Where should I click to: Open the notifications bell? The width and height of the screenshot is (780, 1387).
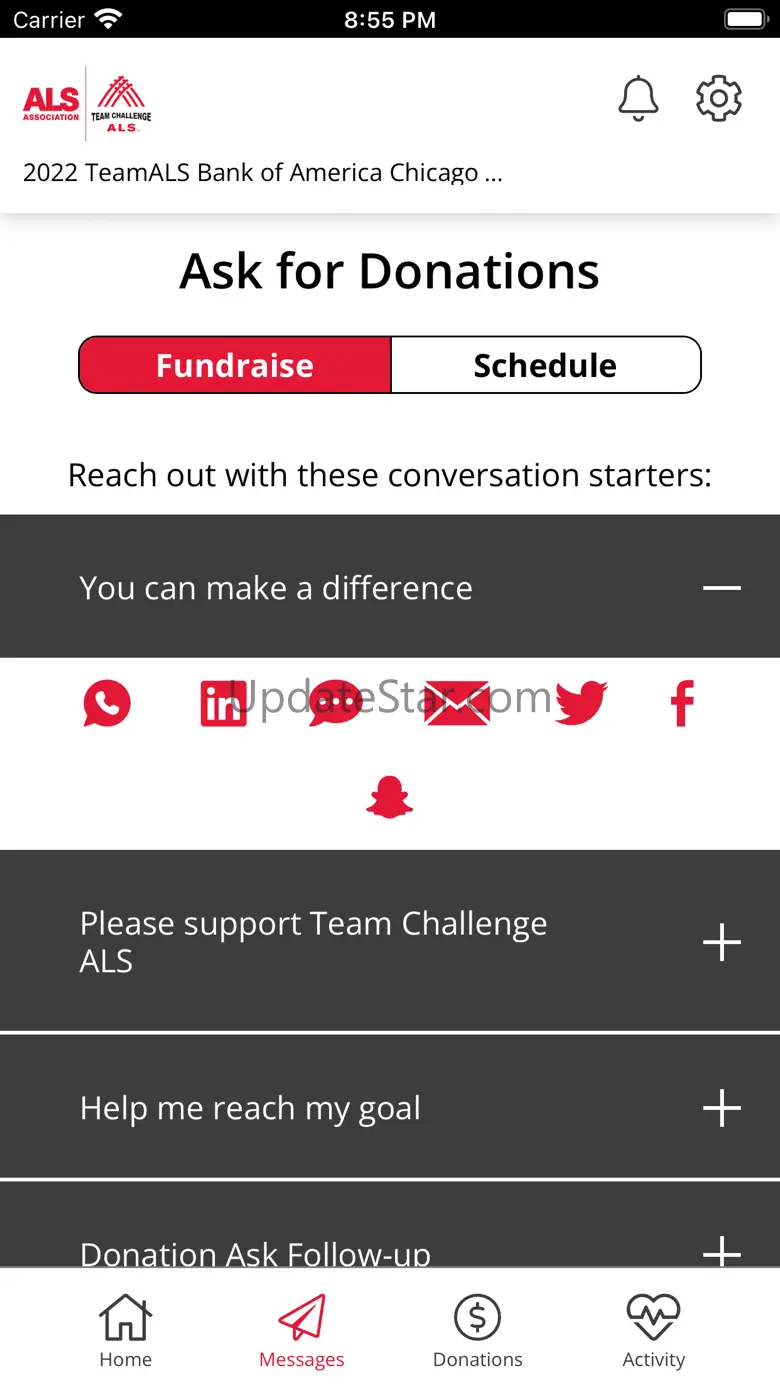638,99
